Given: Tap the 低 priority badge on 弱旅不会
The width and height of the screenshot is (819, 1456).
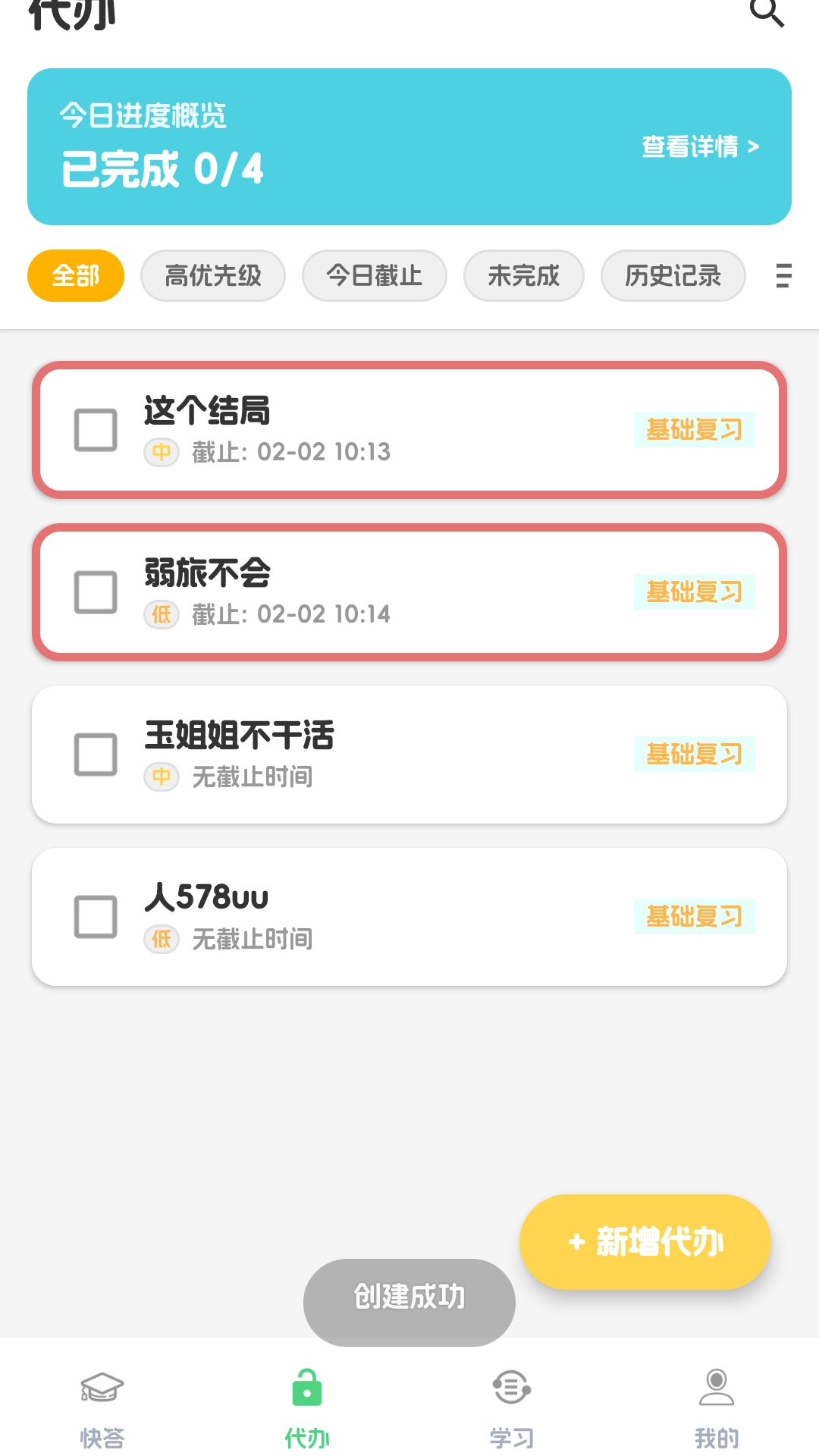Looking at the screenshot, I should 161,614.
